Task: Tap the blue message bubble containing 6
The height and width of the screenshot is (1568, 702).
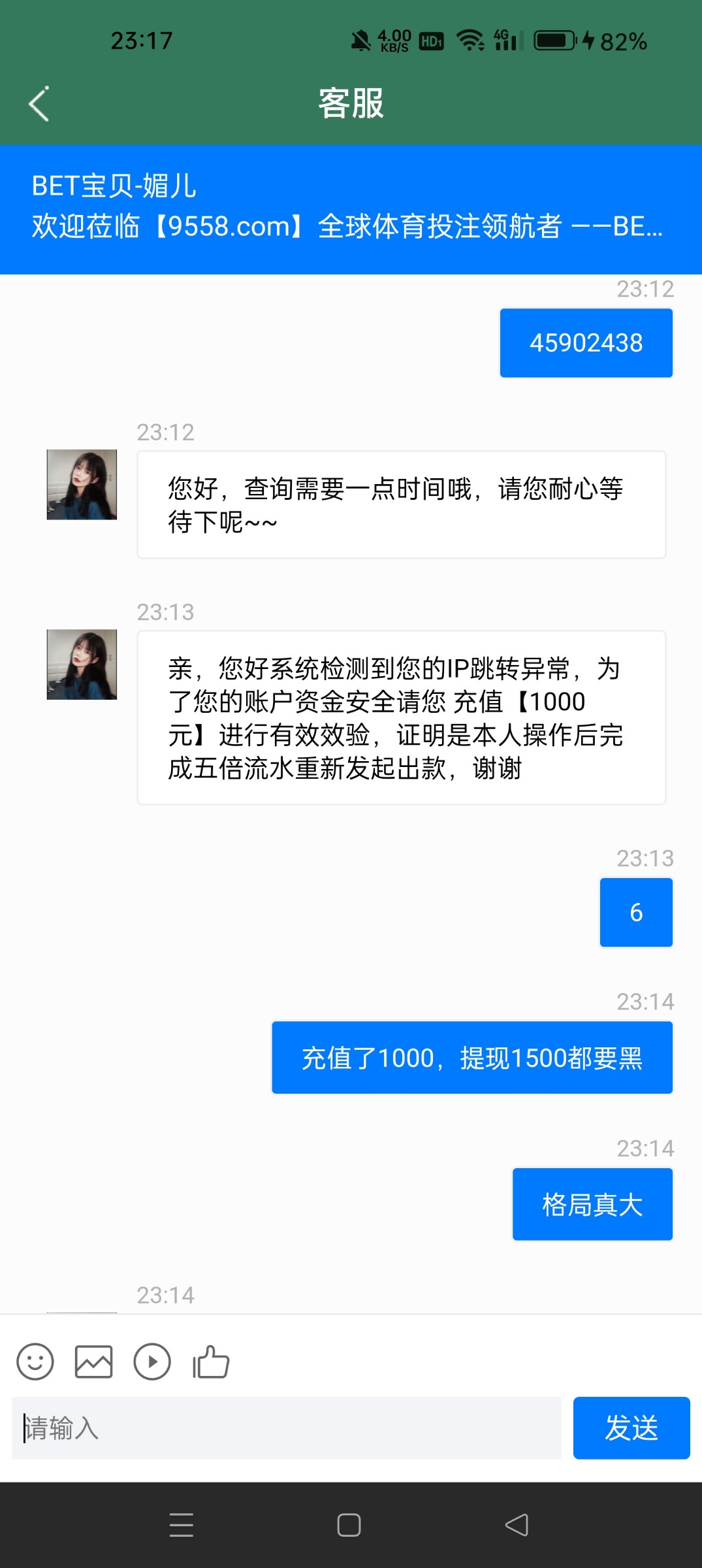Action: click(x=635, y=912)
